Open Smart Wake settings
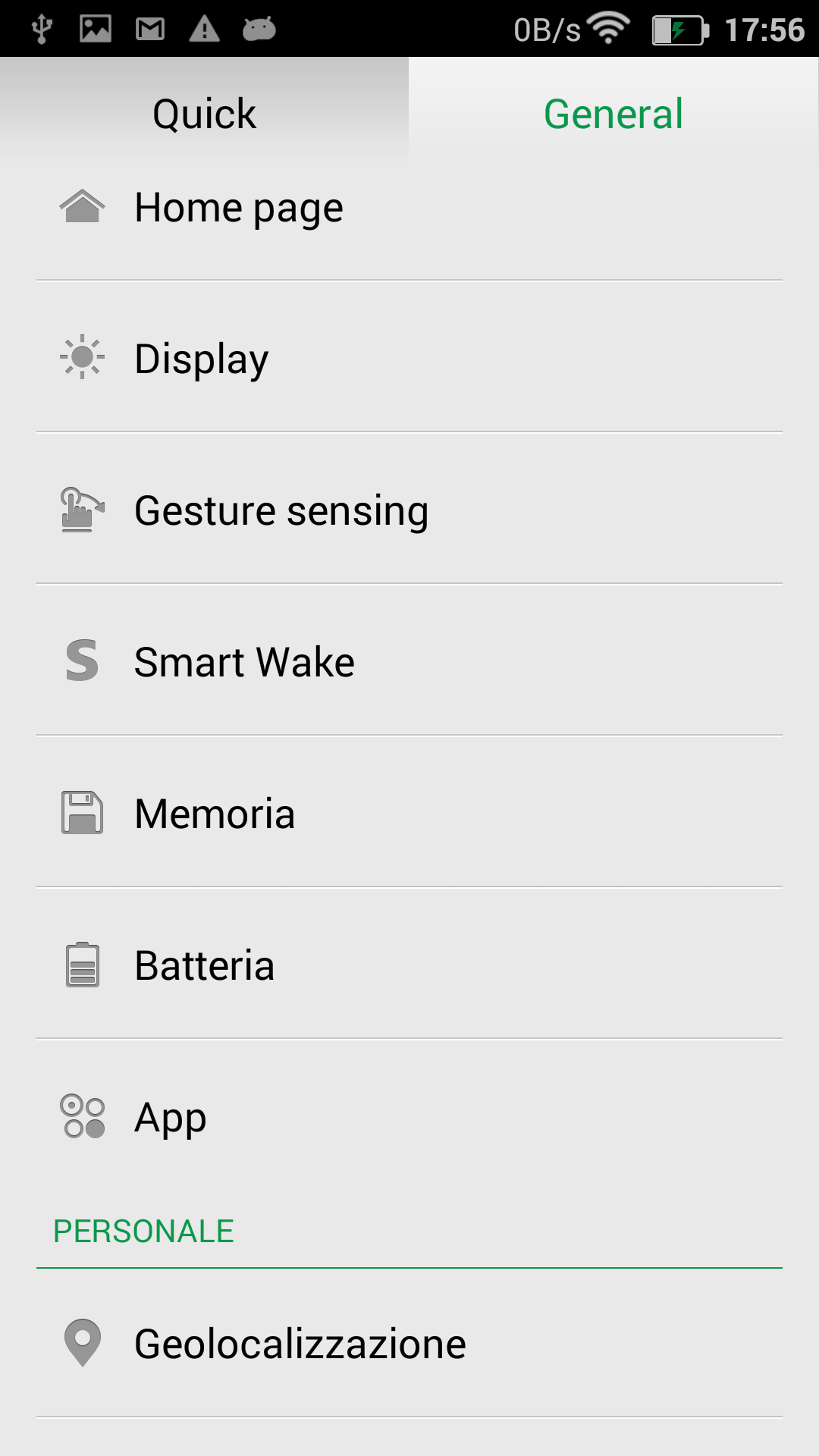Screen dimensions: 819x1456 (409, 661)
